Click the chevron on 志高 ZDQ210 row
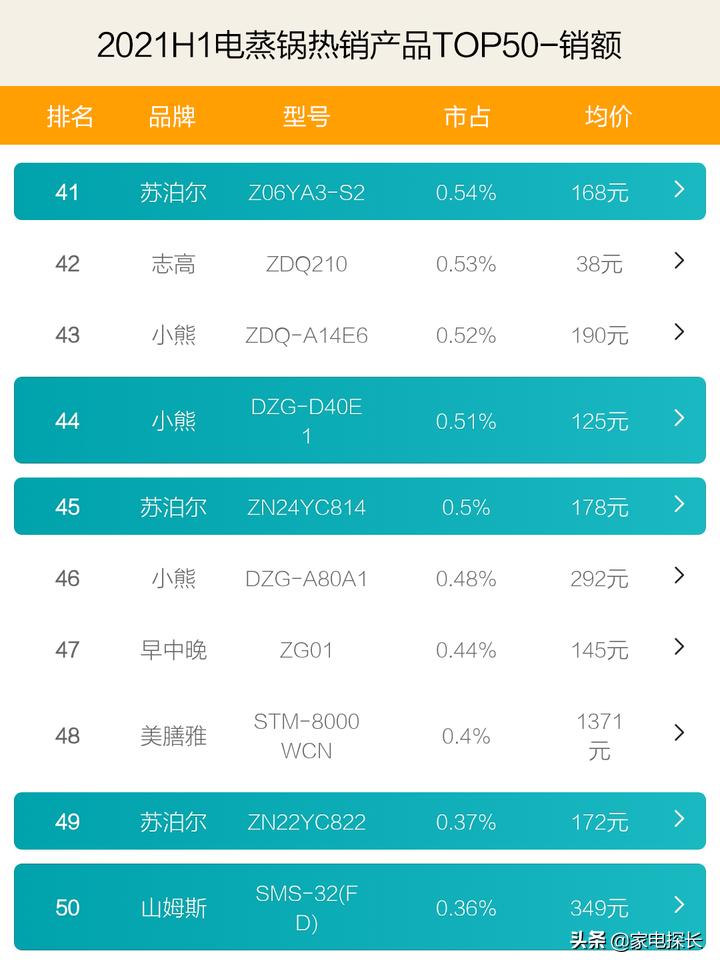Image resolution: width=720 pixels, height=967 pixels. coord(679,263)
